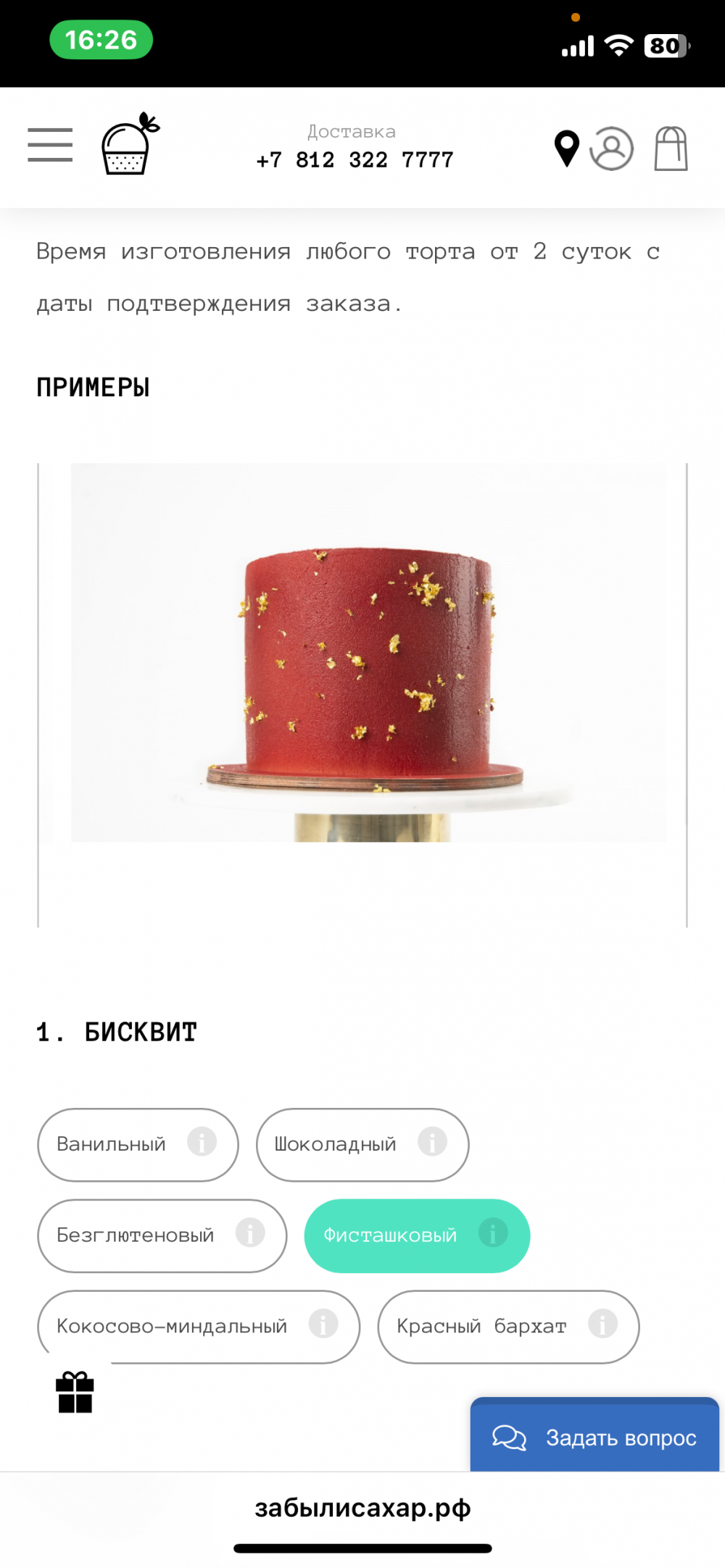The width and height of the screenshot is (725, 1568).
Task: Show info about Красный бархат sponge
Action: point(602,1324)
